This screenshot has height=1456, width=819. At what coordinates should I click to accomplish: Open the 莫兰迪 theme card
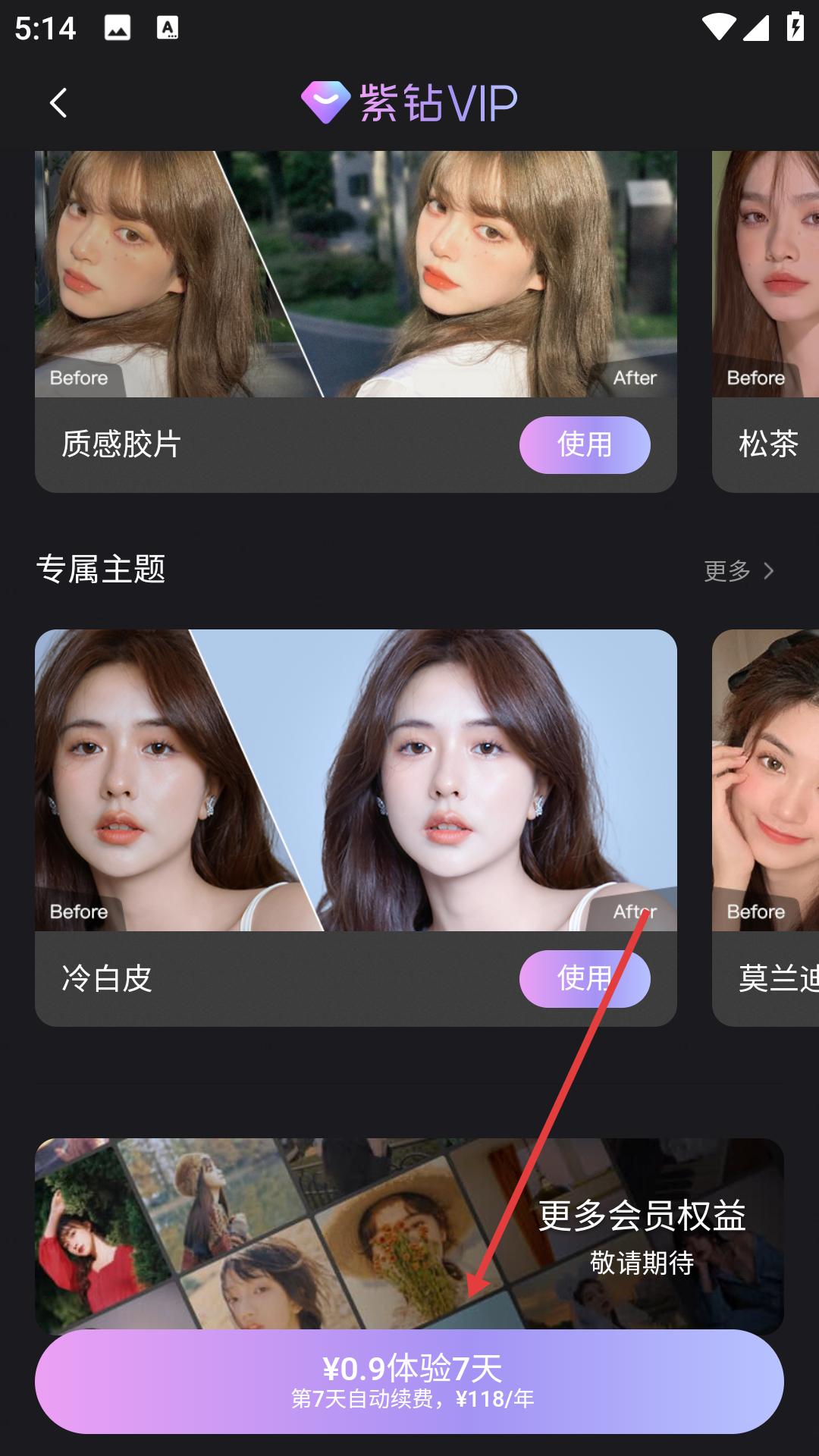[x=766, y=827]
